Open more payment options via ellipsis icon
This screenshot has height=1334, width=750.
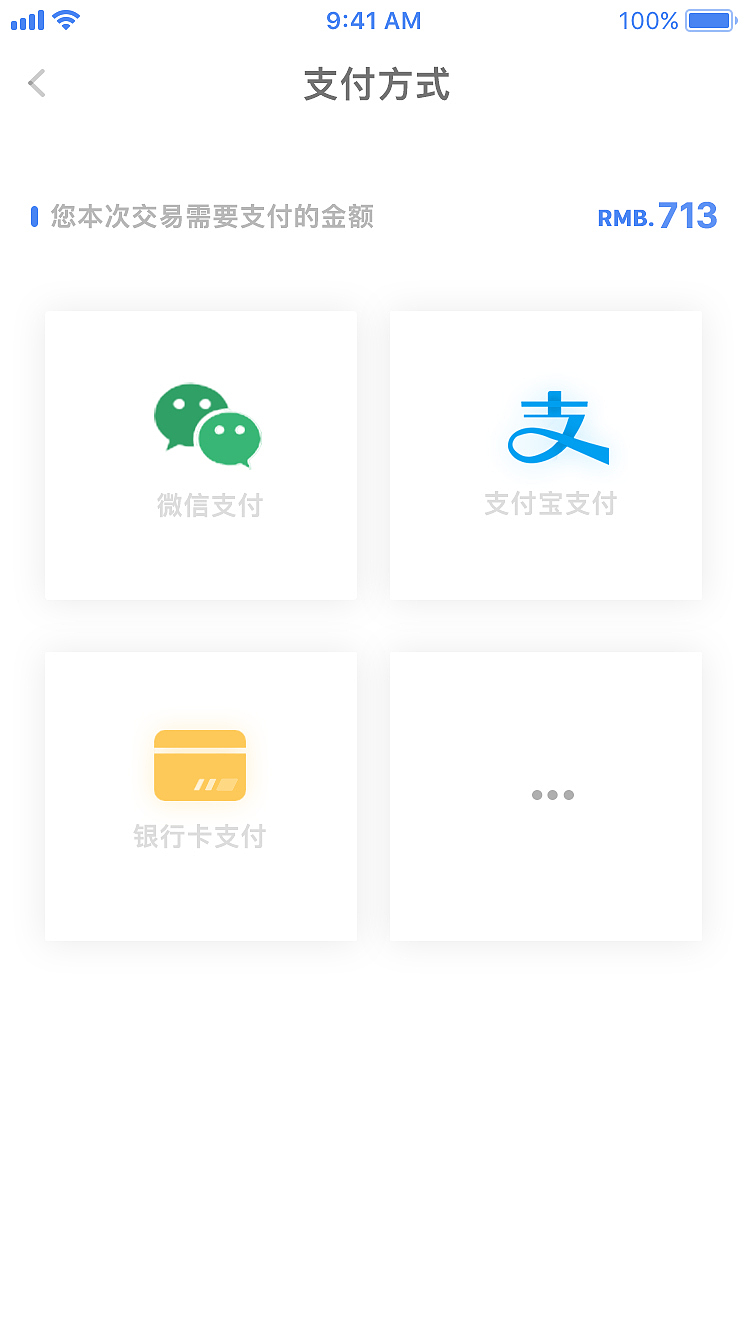[553, 795]
